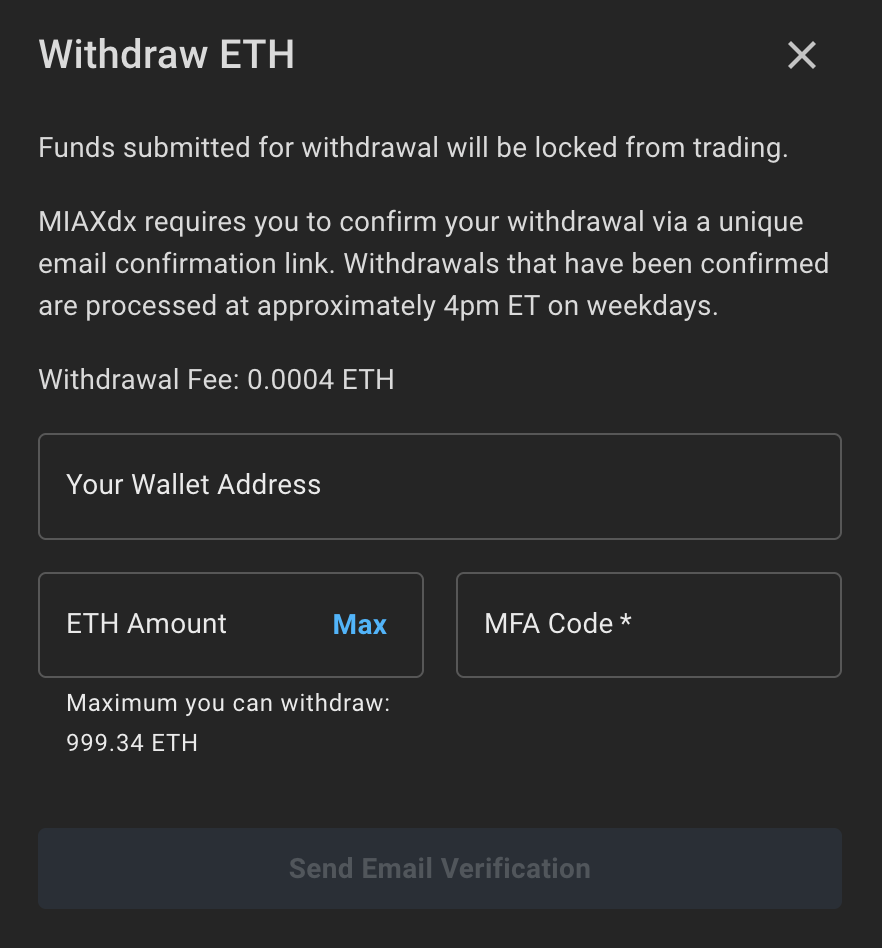Image resolution: width=882 pixels, height=948 pixels.
Task: Fill maximum amount using Max
Action: point(359,625)
